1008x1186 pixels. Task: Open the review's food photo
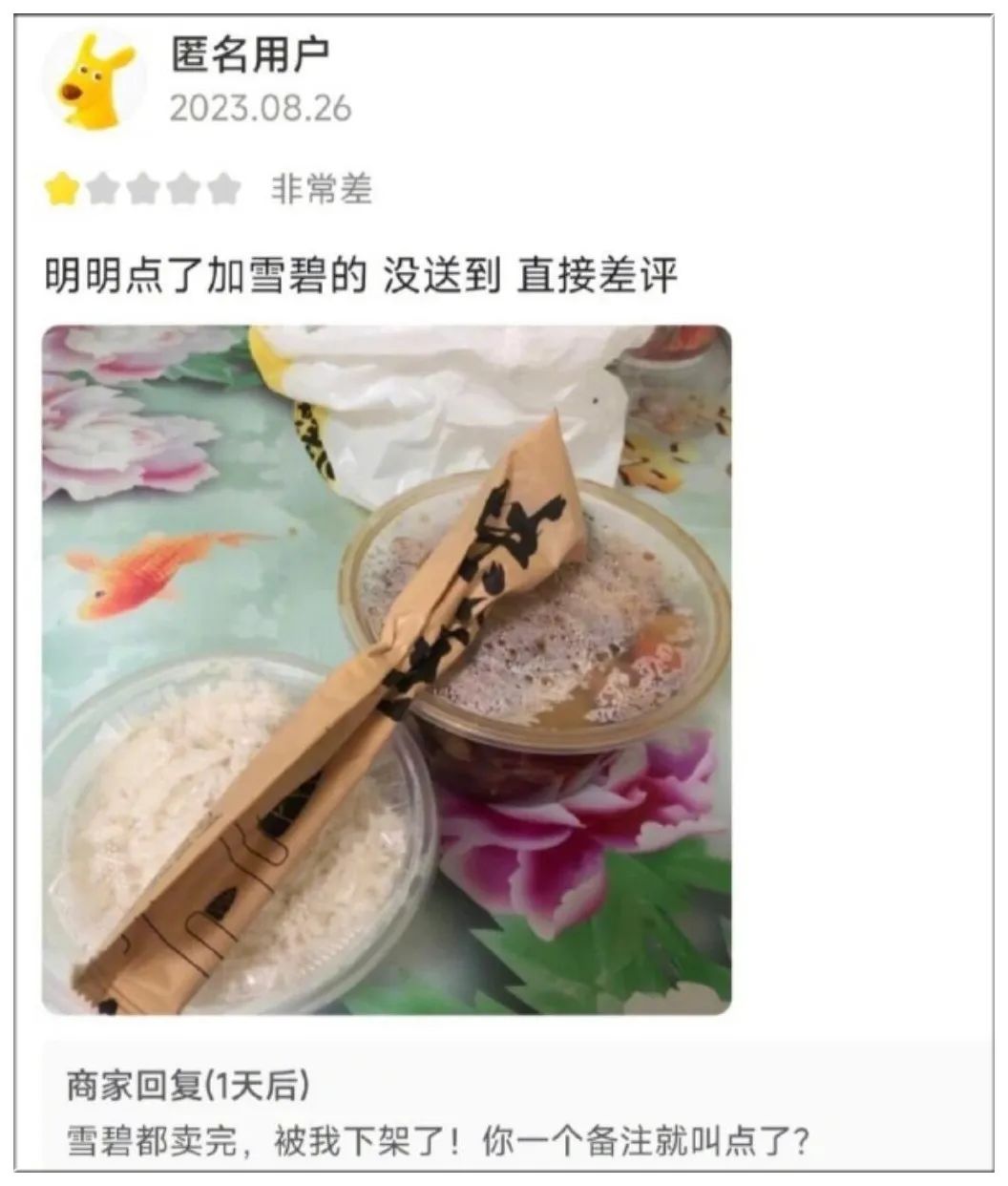(387, 669)
